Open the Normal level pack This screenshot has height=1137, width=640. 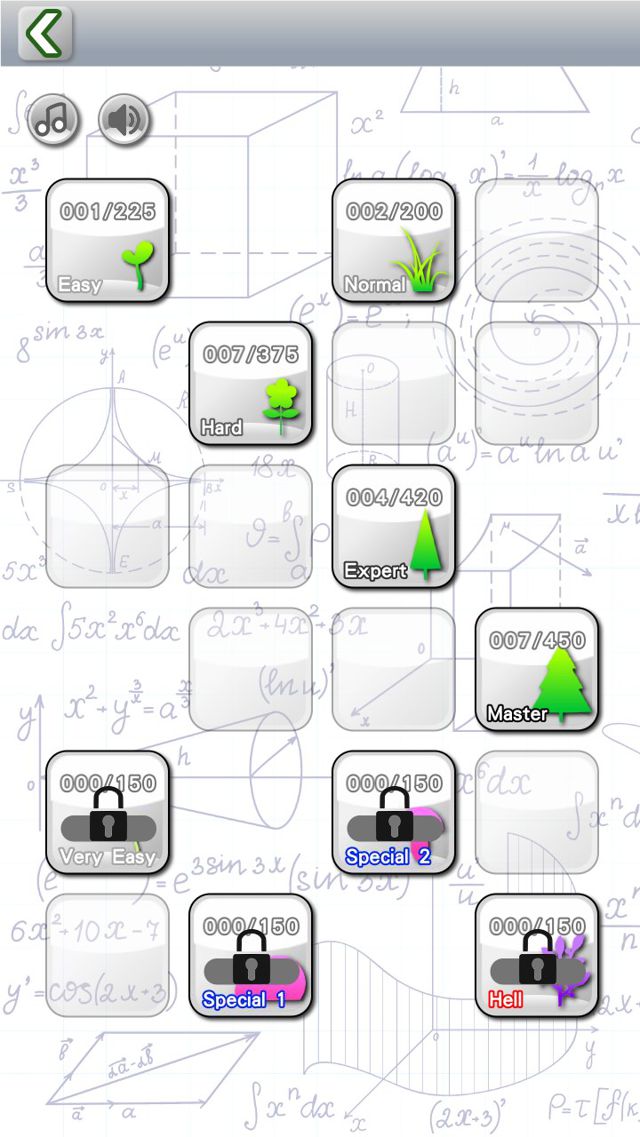tap(393, 240)
